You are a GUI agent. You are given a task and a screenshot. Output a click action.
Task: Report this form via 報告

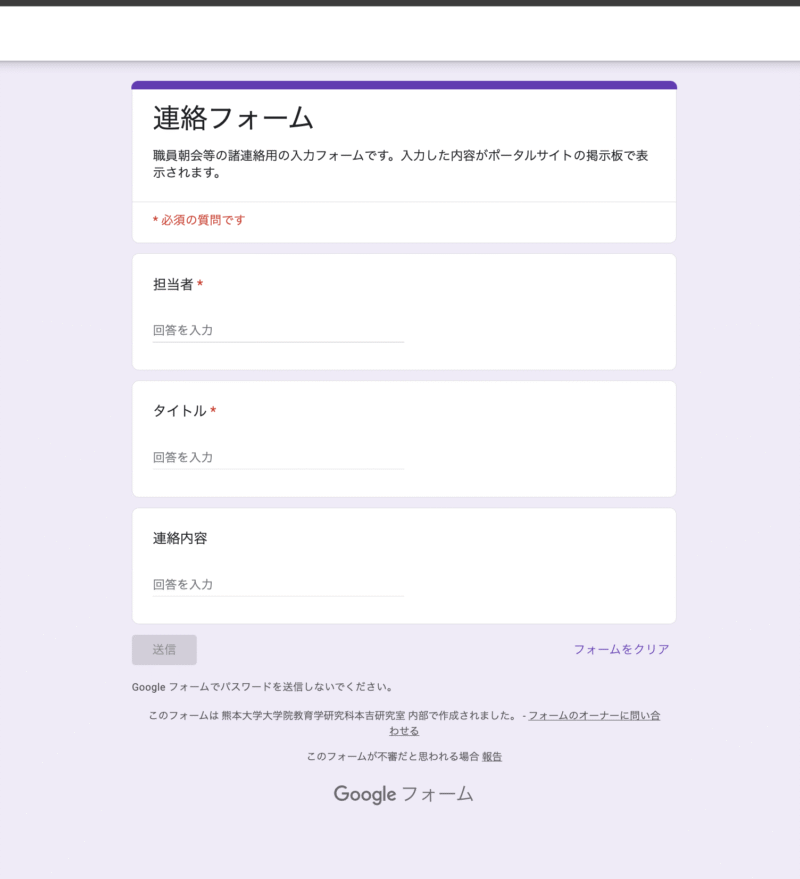[x=492, y=757]
